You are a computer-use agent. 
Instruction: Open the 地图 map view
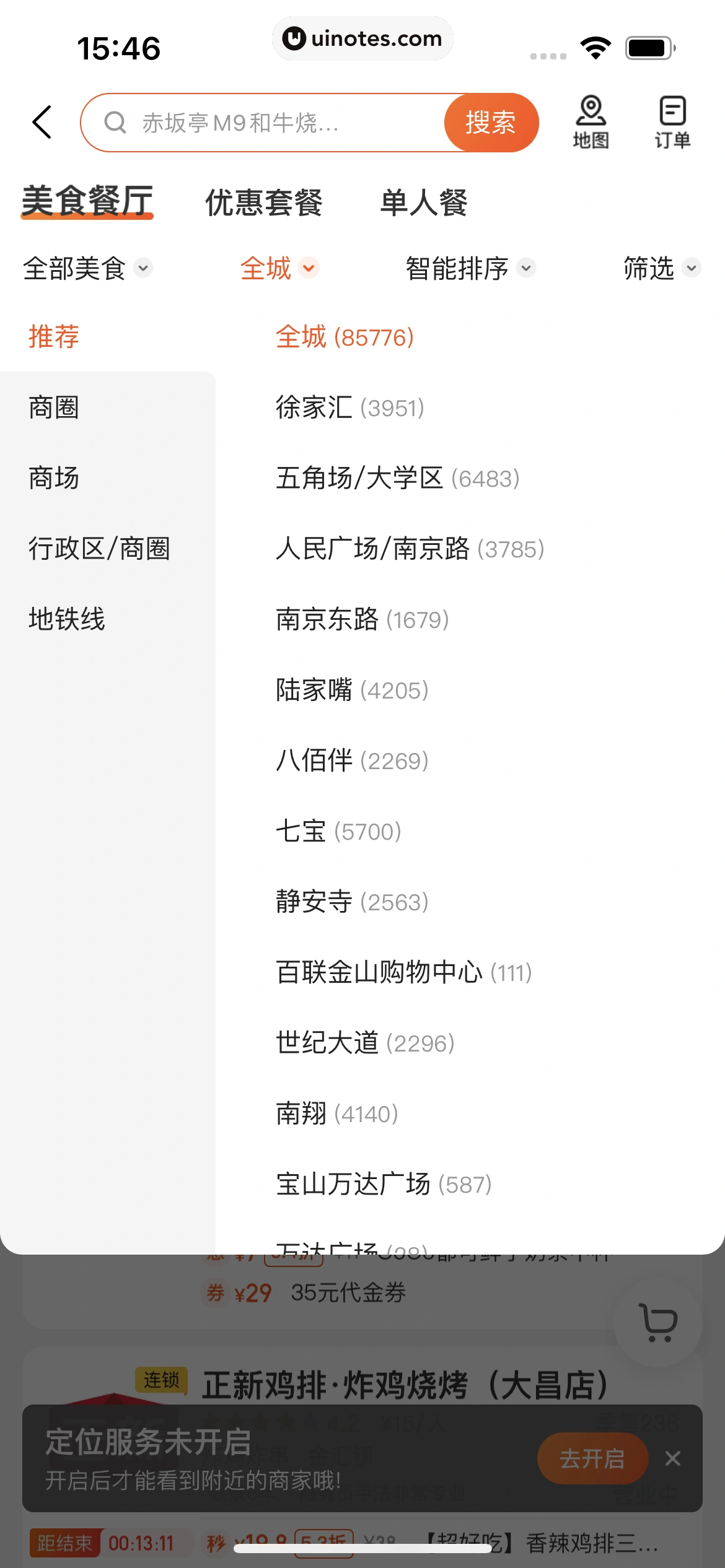click(591, 123)
